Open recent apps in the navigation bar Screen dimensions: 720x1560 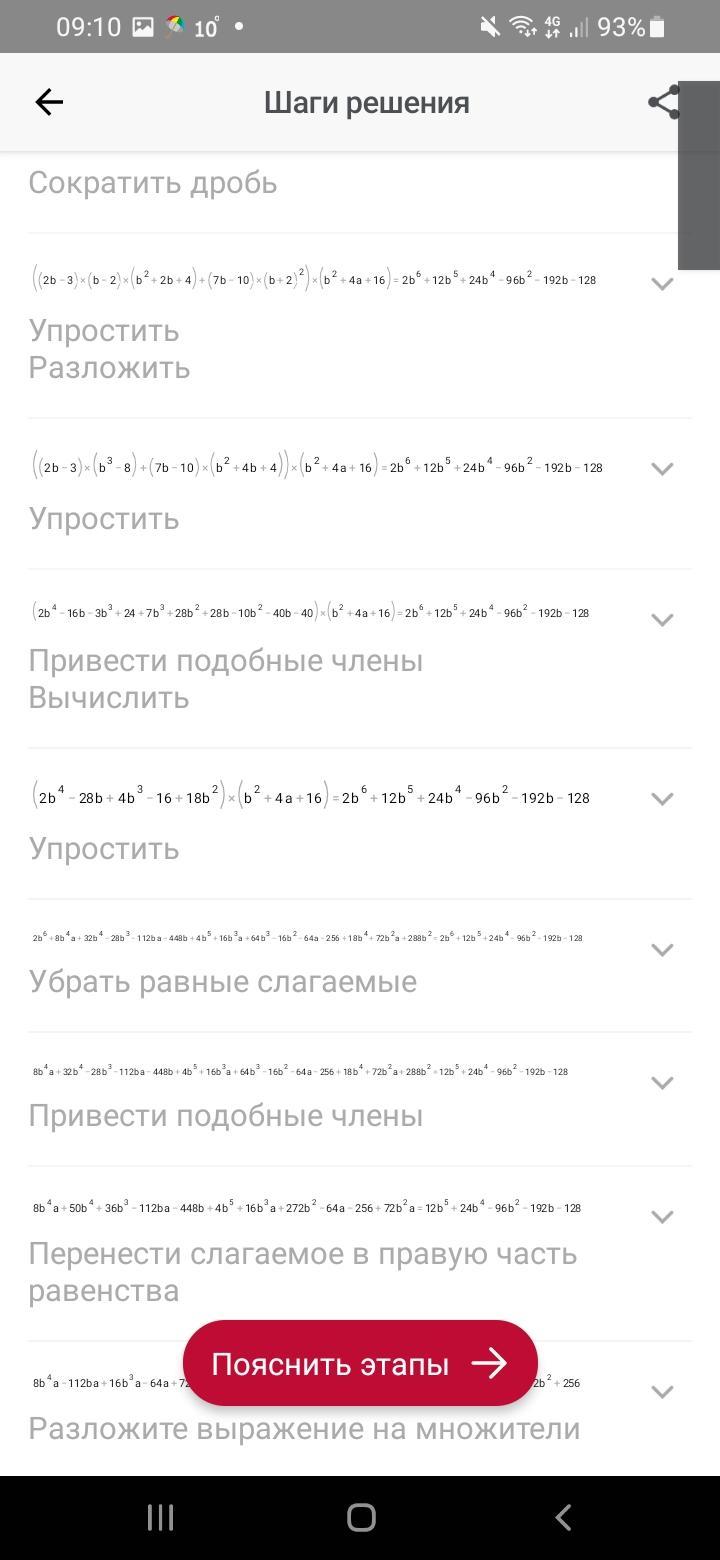(161, 1517)
